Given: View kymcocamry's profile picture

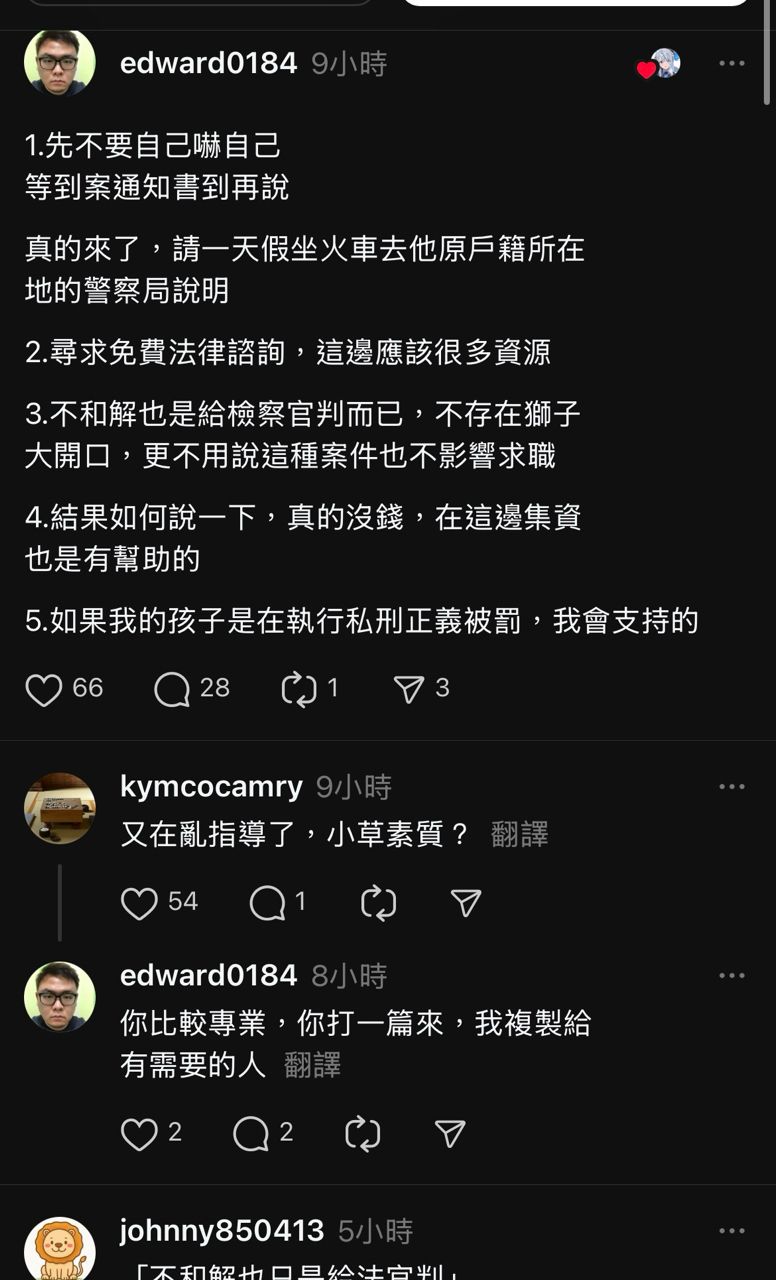Looking at the screenshot, I should [60, 808].
